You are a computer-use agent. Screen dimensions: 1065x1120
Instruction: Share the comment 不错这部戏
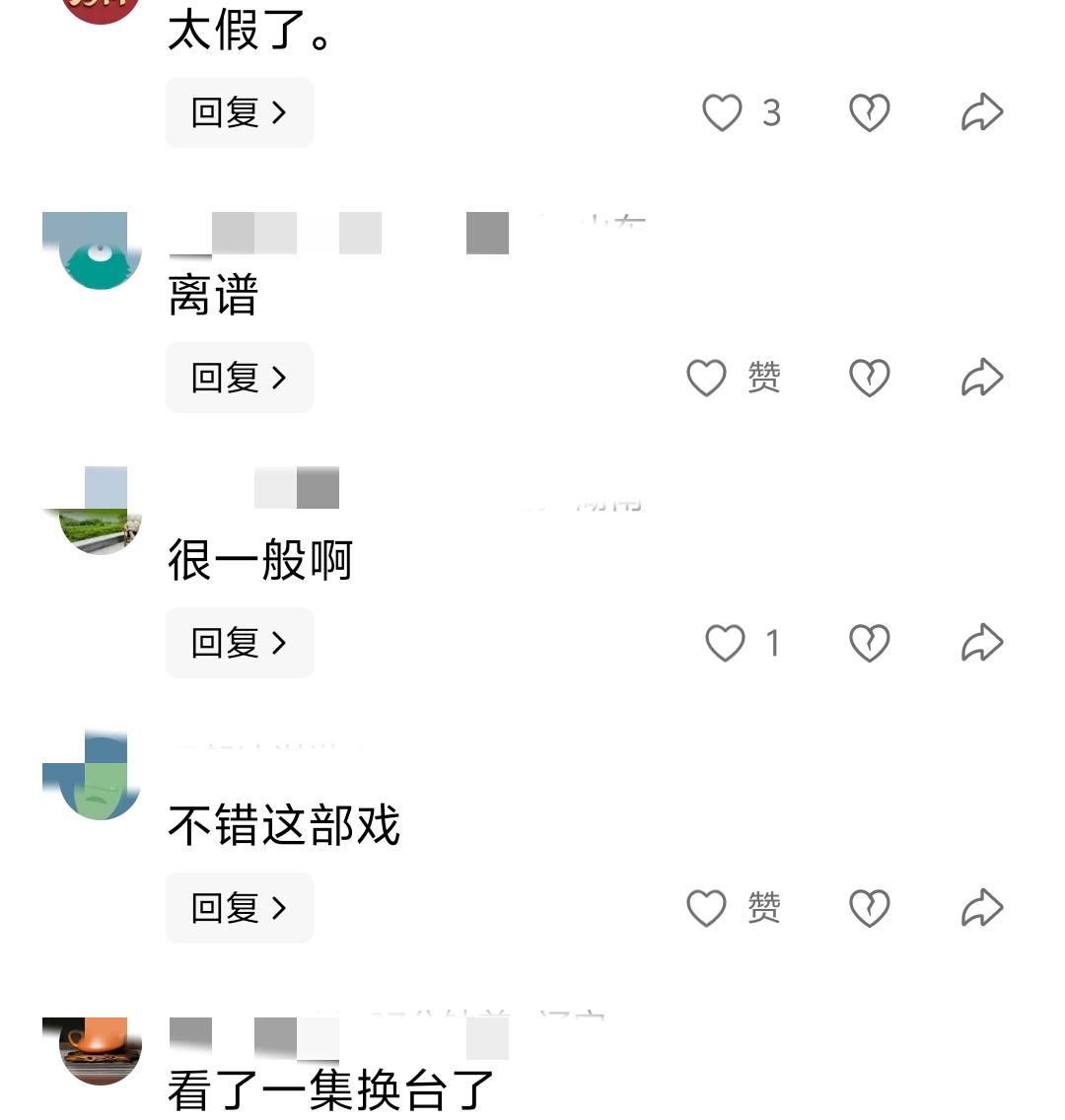[982, 908]
